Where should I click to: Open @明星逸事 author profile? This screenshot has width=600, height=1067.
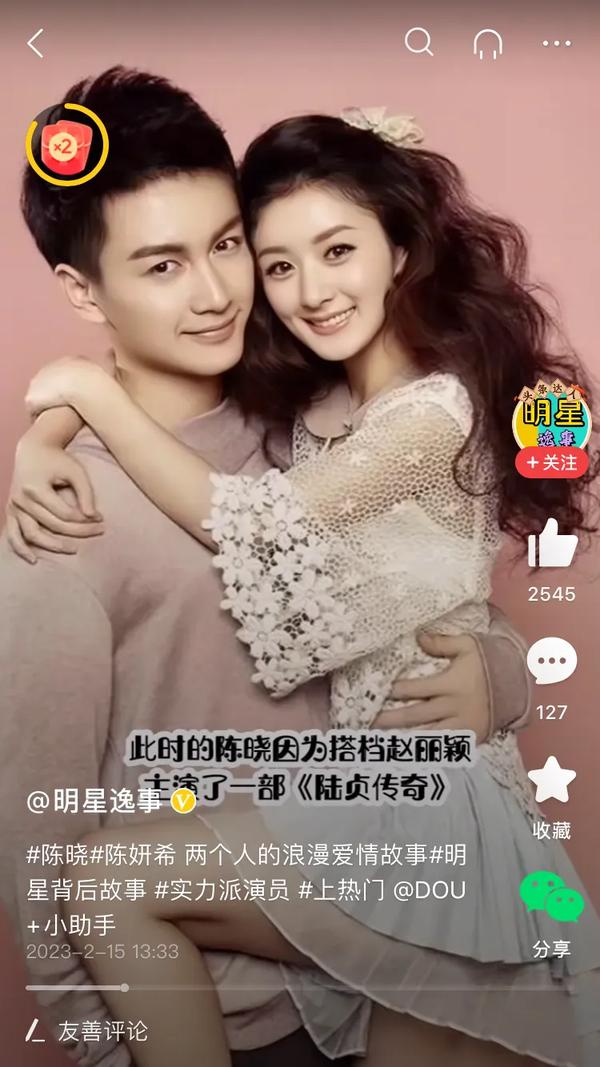(95, 801)
